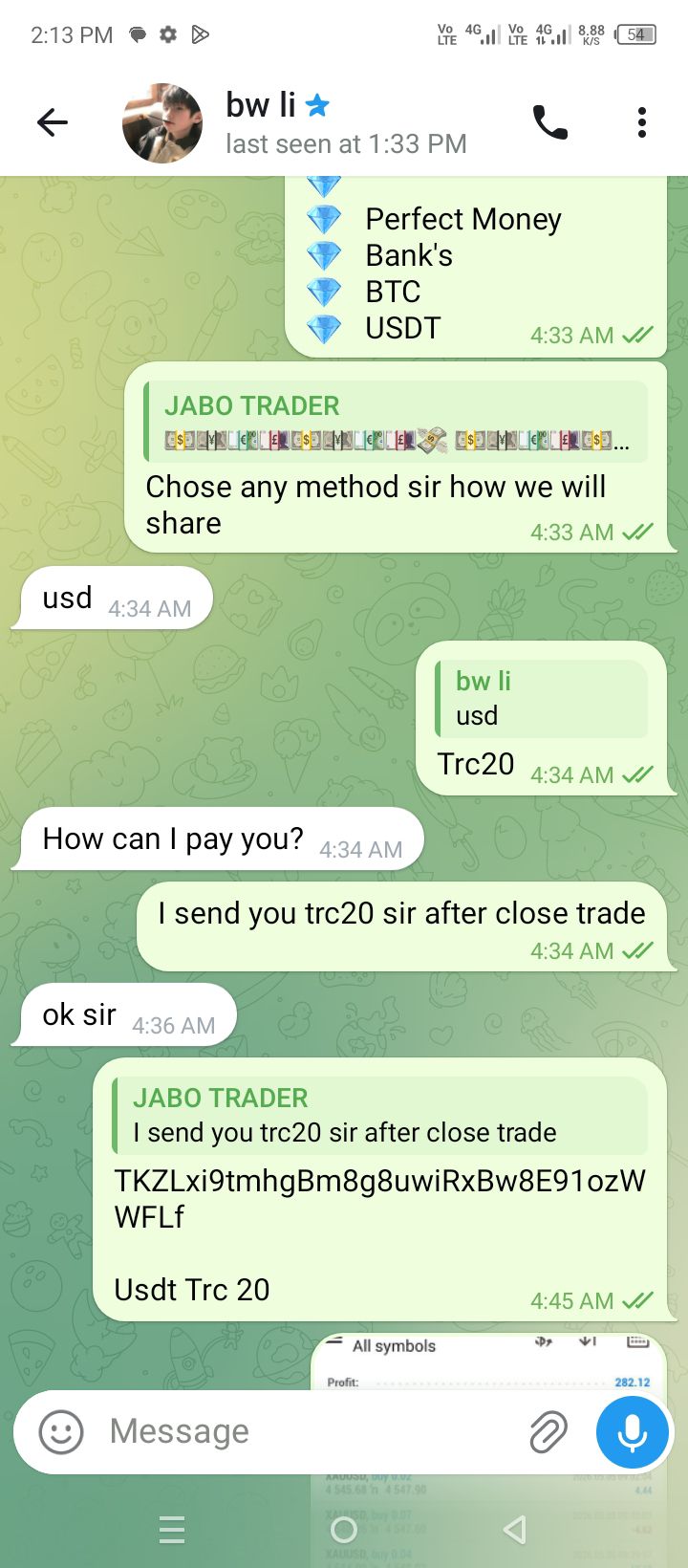
Task: Open the emoji picker in message bar
Action: 61,1431
